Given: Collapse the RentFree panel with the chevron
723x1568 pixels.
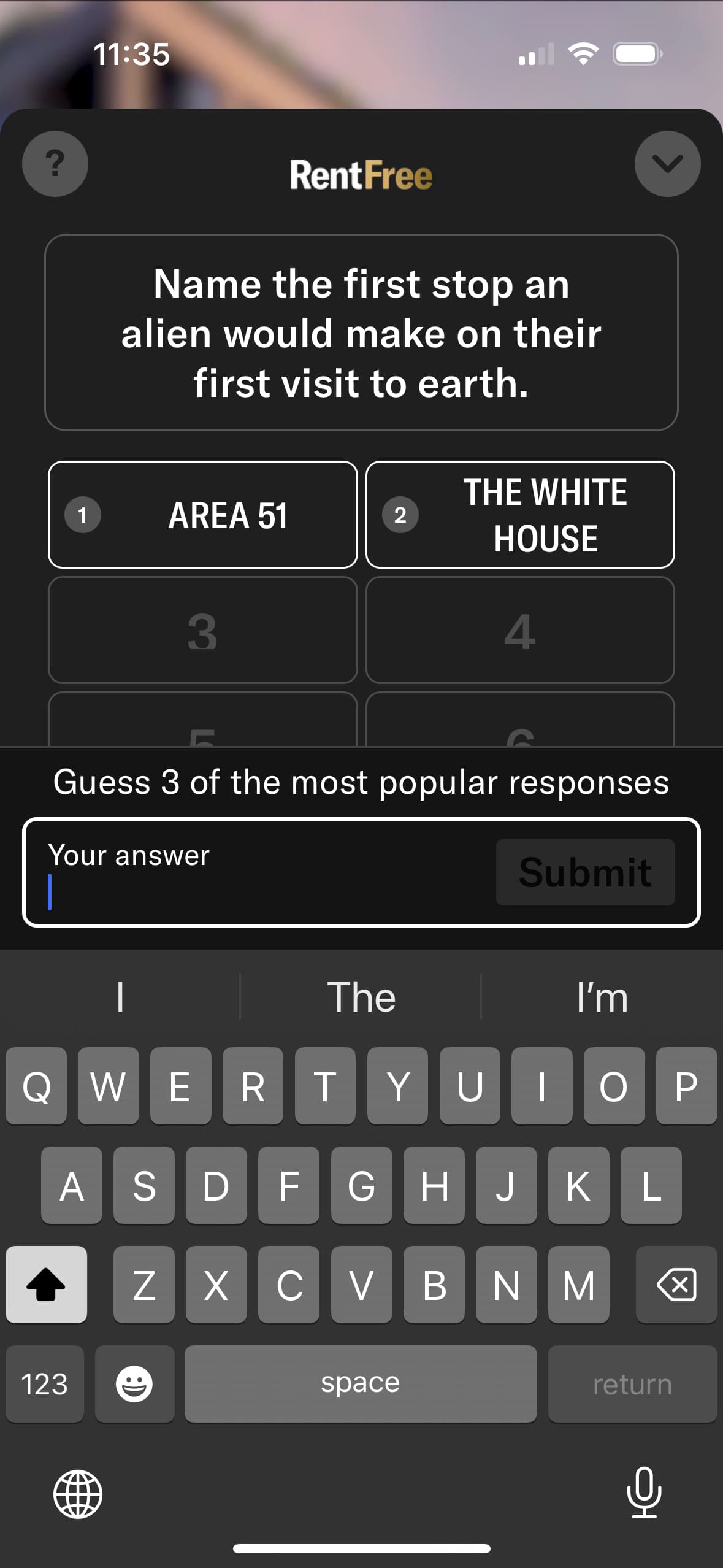Looking at the screenshot, I should [x=667, y=164].
